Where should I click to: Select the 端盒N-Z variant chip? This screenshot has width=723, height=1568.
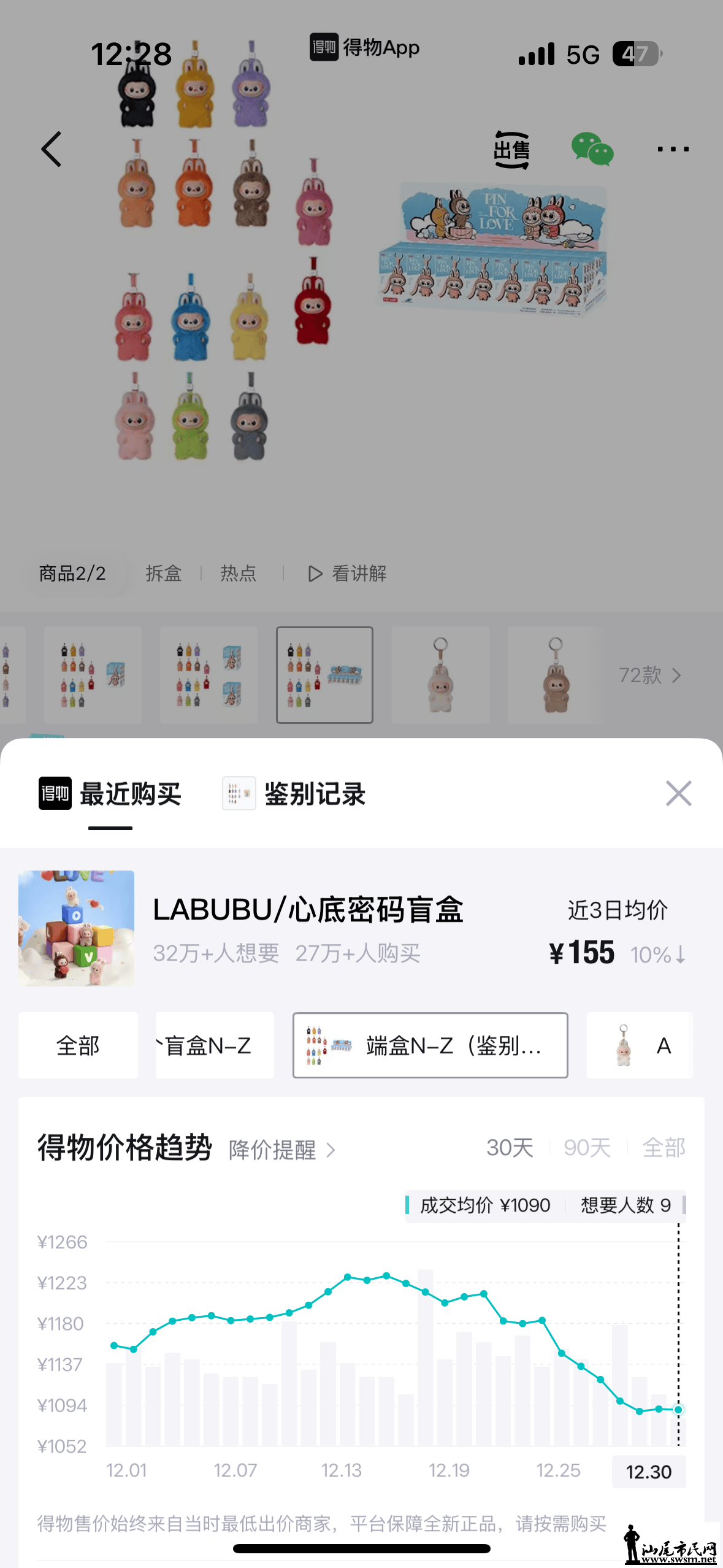pos(430,1045)
